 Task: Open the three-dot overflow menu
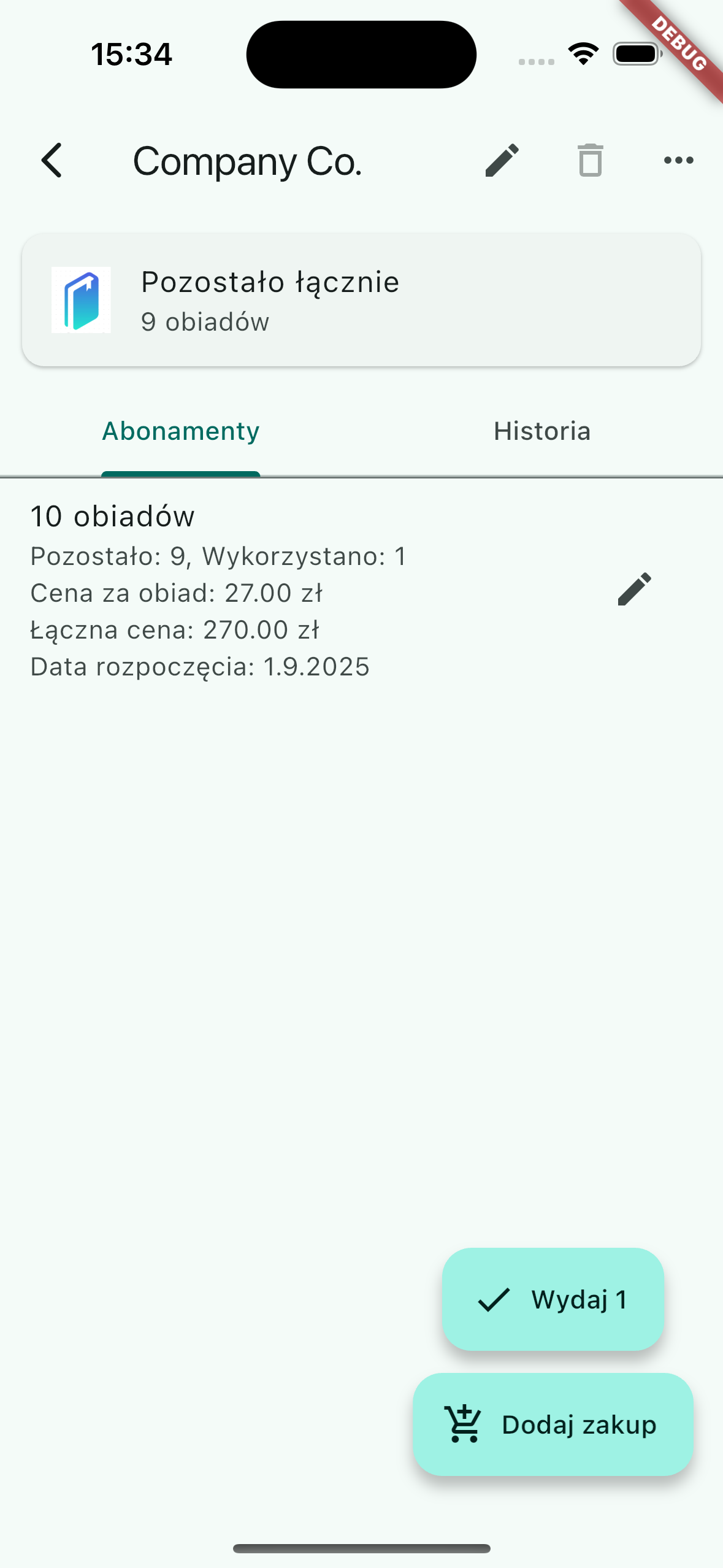(678, 161)
